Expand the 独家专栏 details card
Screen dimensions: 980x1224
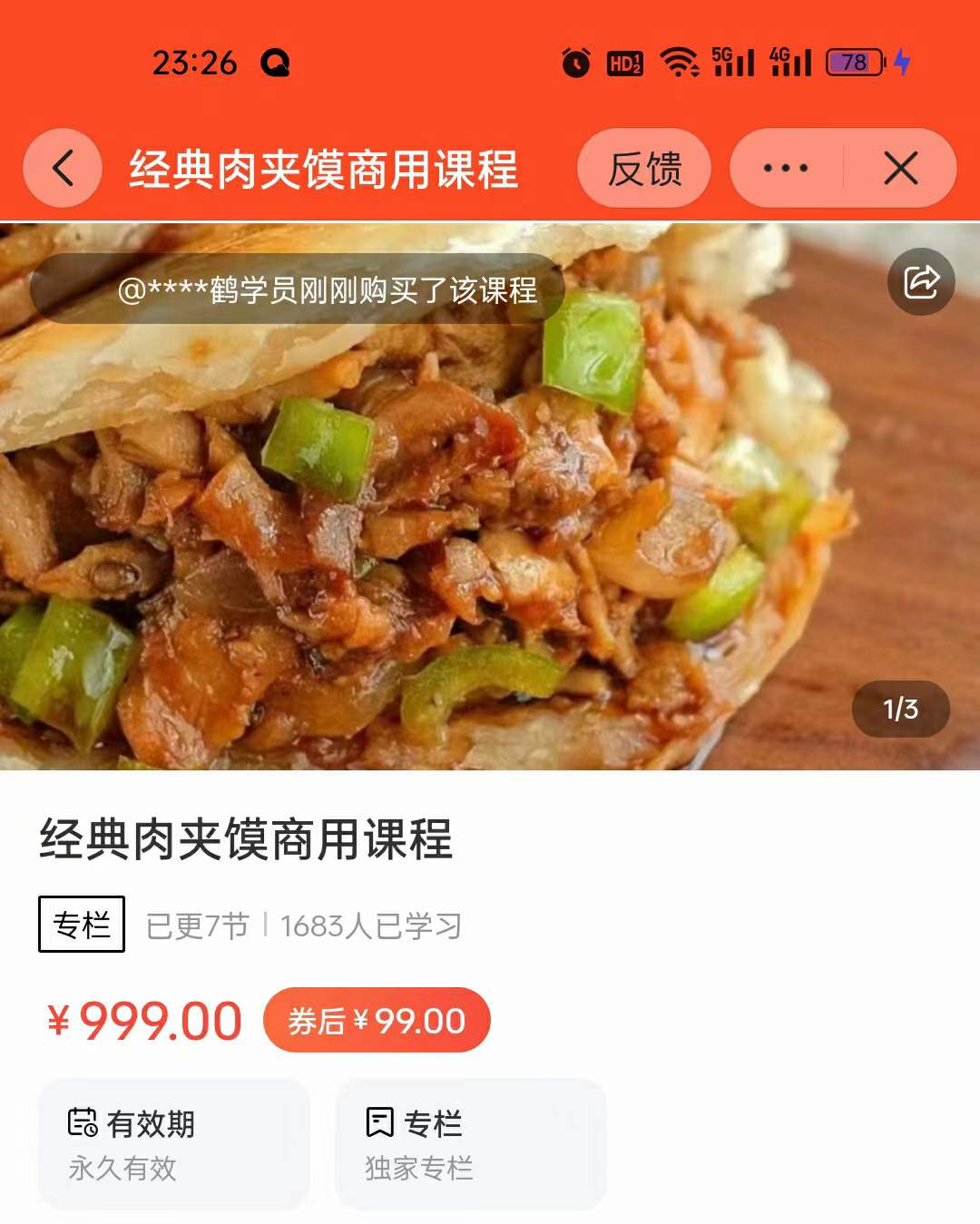click(x=471, y=1145)
